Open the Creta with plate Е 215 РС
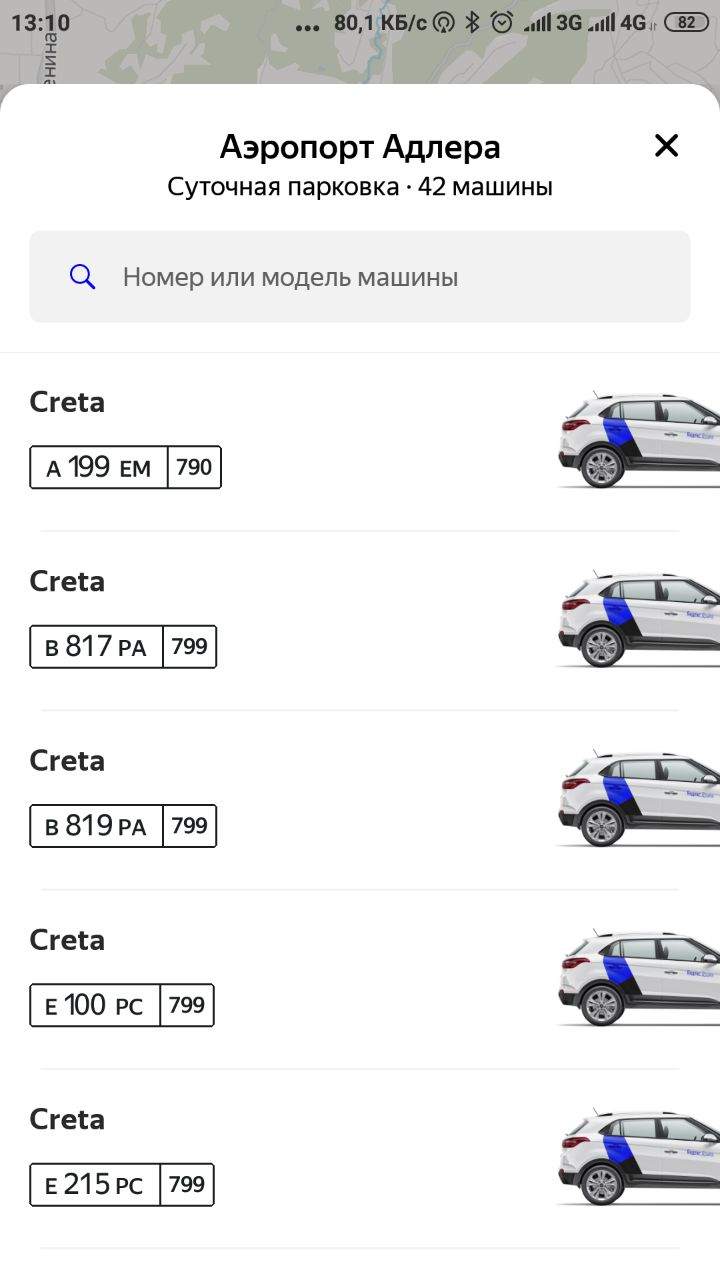This screenshot has width=720, height=1280. (360, 1158)
